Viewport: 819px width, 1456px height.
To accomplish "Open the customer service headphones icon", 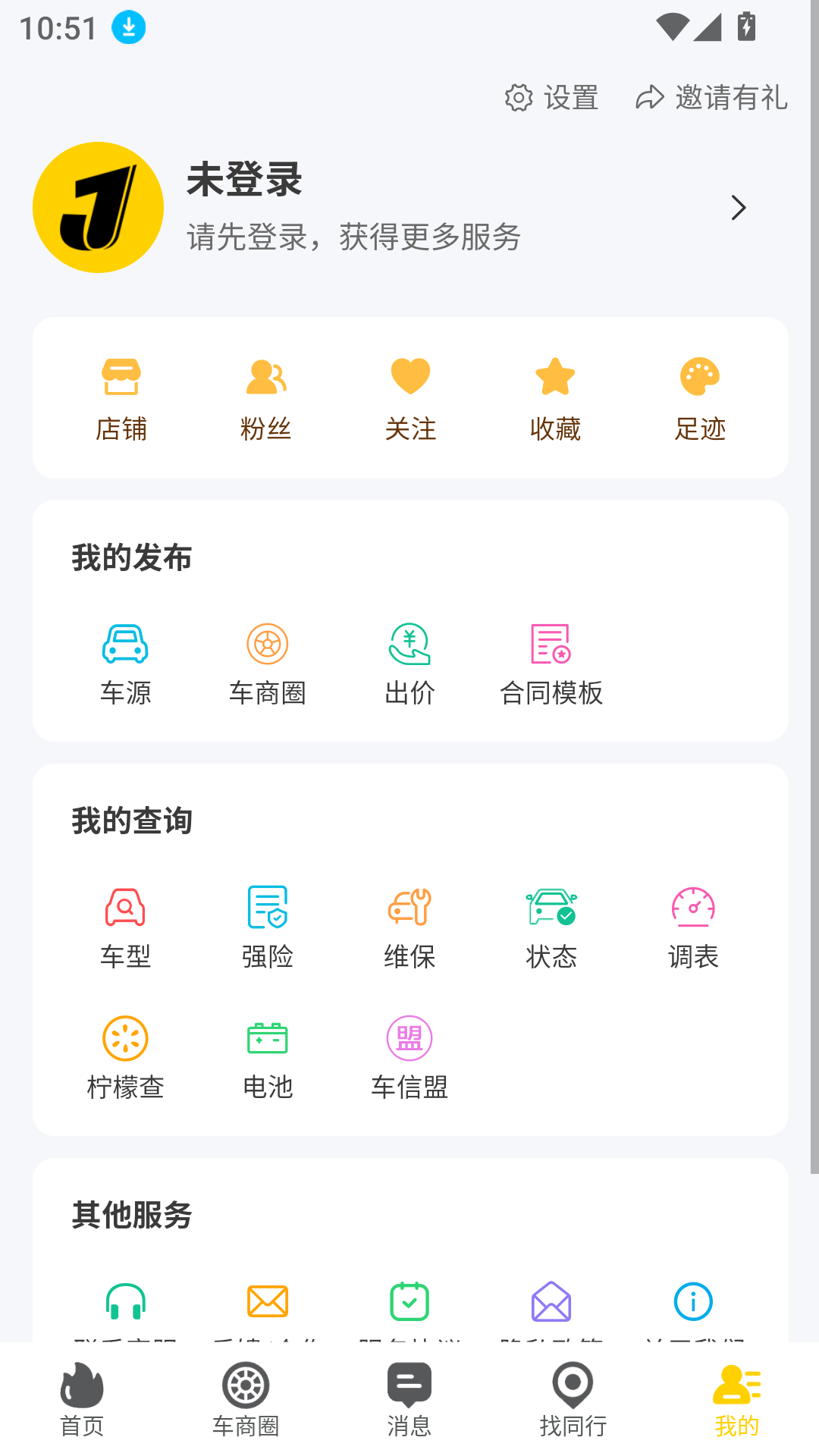I will pyautogui.click(x=125, y=1300).
